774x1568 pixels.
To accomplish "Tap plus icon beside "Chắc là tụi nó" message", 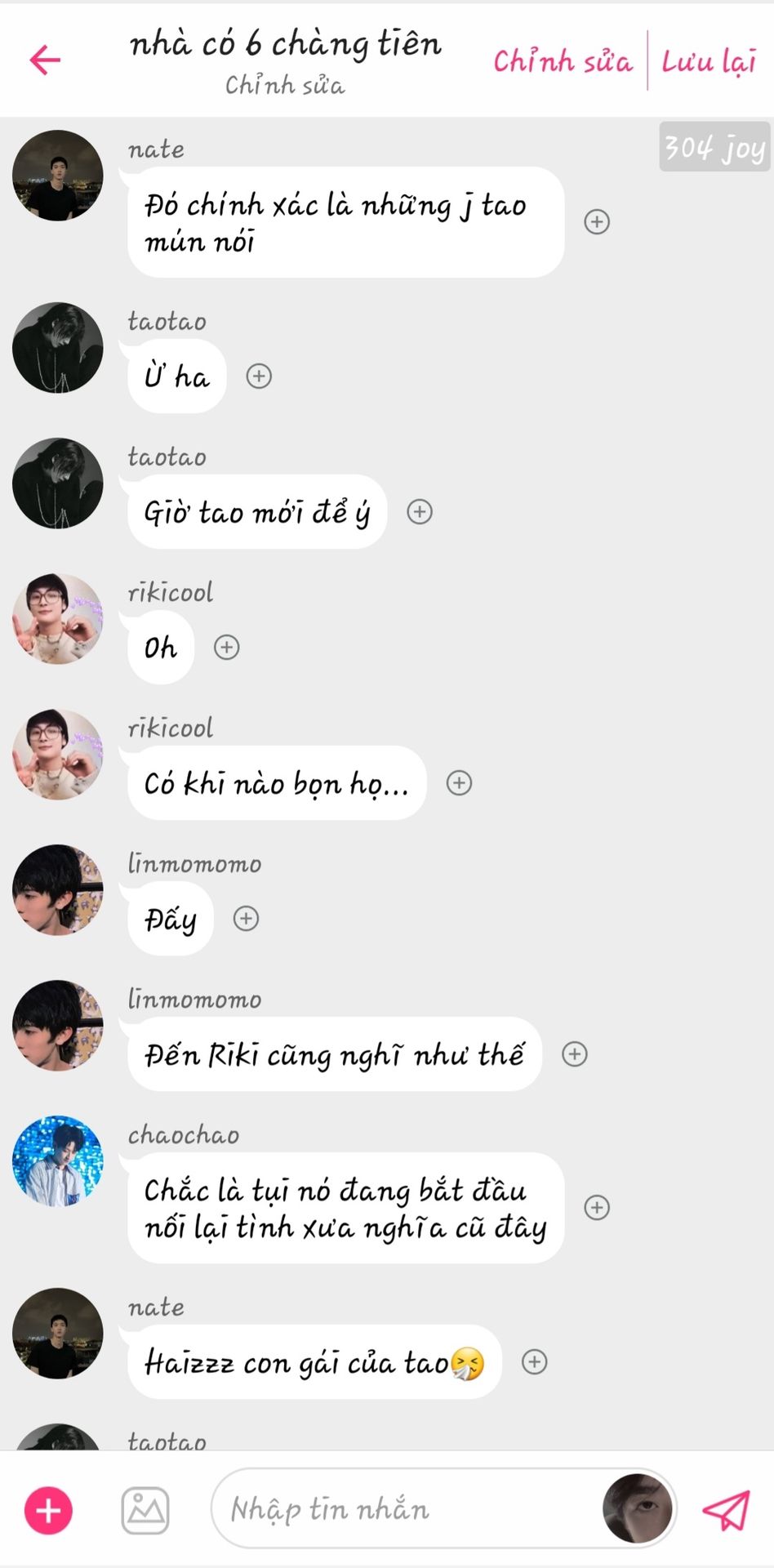I will pyautogui.click(x=597, y=1208).
